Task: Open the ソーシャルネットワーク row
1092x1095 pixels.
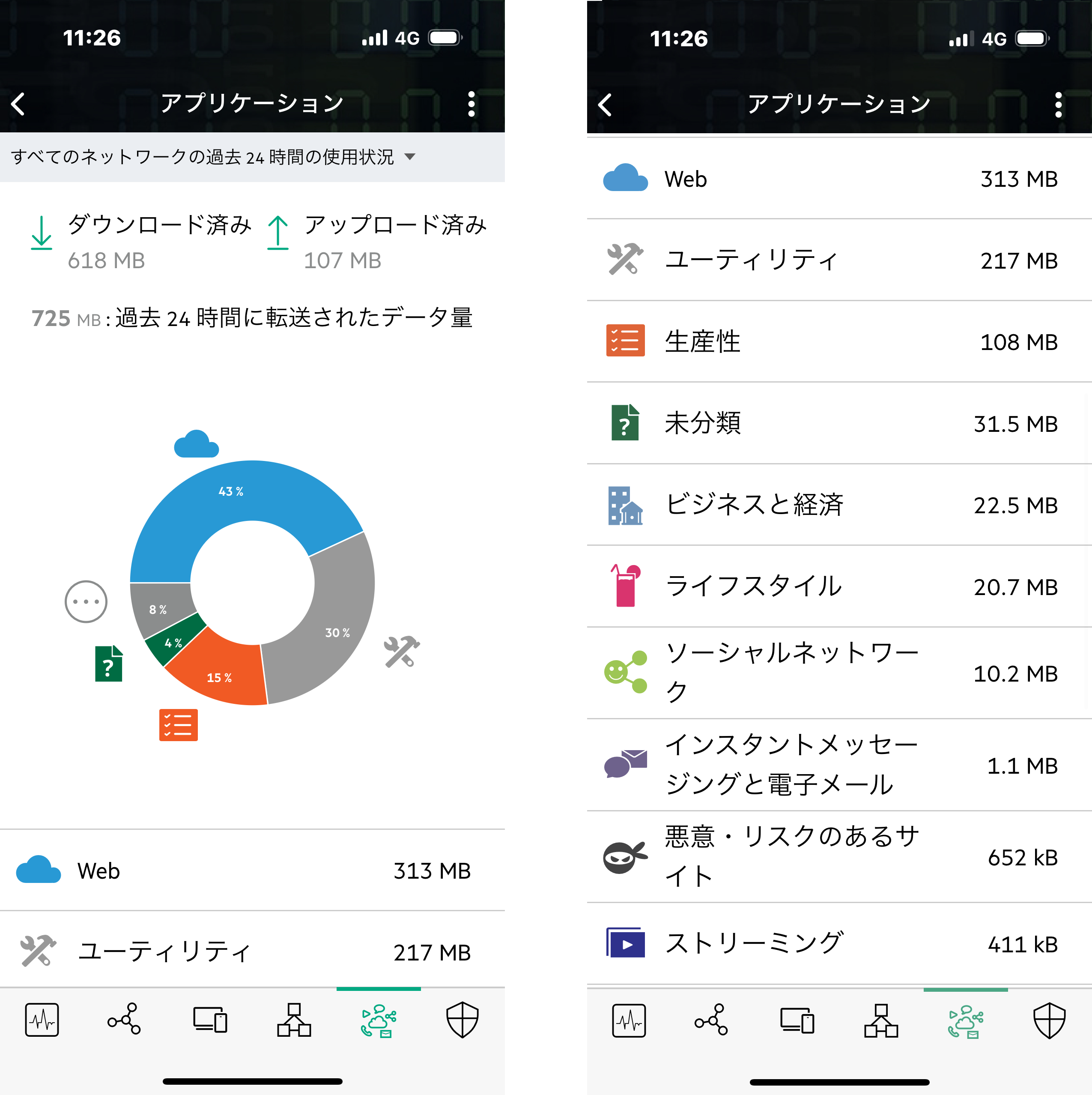Action: tap(838, 673)
